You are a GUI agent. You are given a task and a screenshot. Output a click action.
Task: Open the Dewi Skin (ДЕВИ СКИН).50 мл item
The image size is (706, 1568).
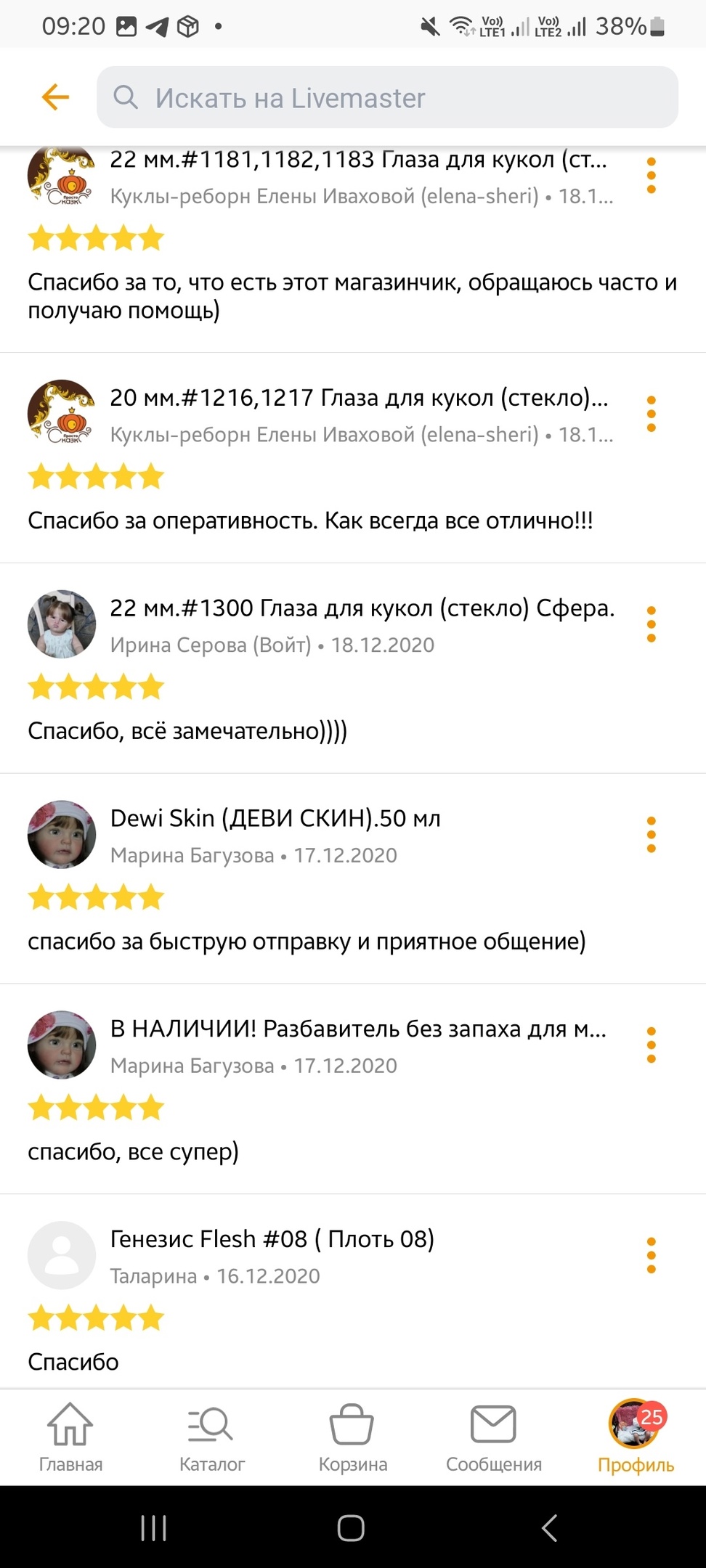(275, 818)
